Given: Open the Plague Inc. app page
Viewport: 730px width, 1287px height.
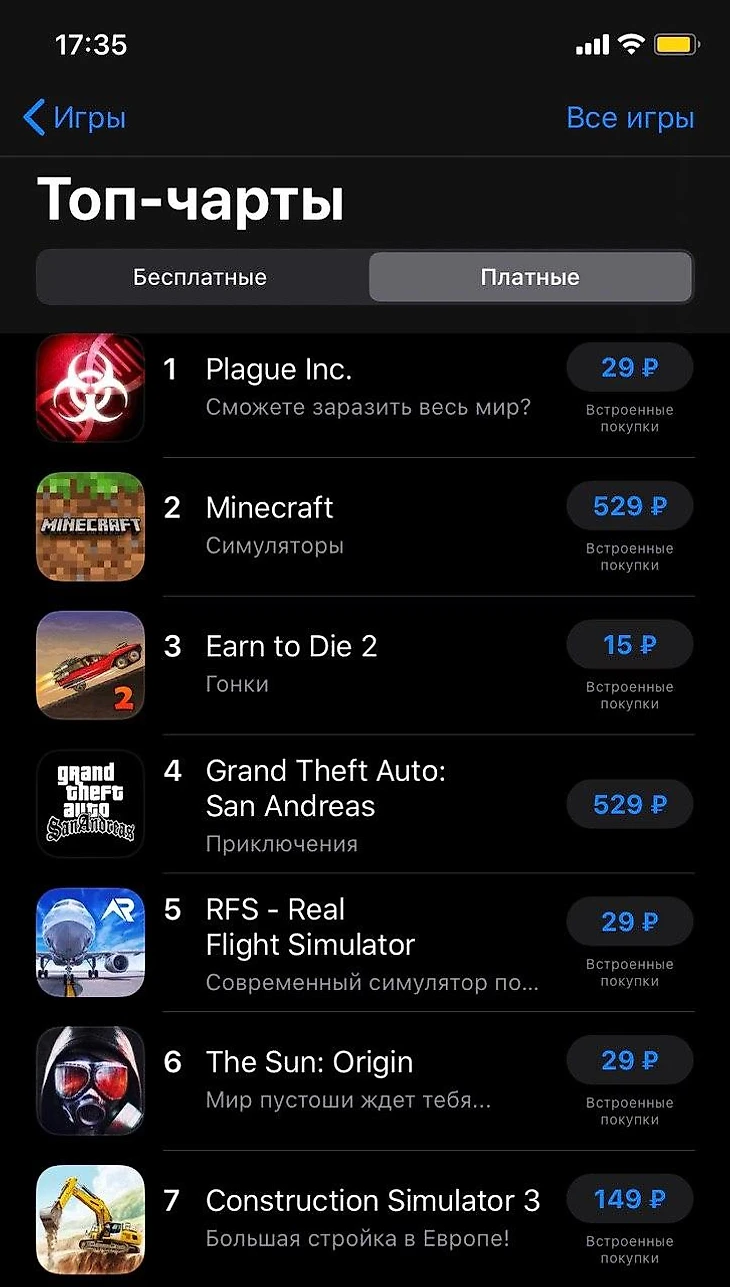Looking at the screenshot, I should [x=279, y=370].
